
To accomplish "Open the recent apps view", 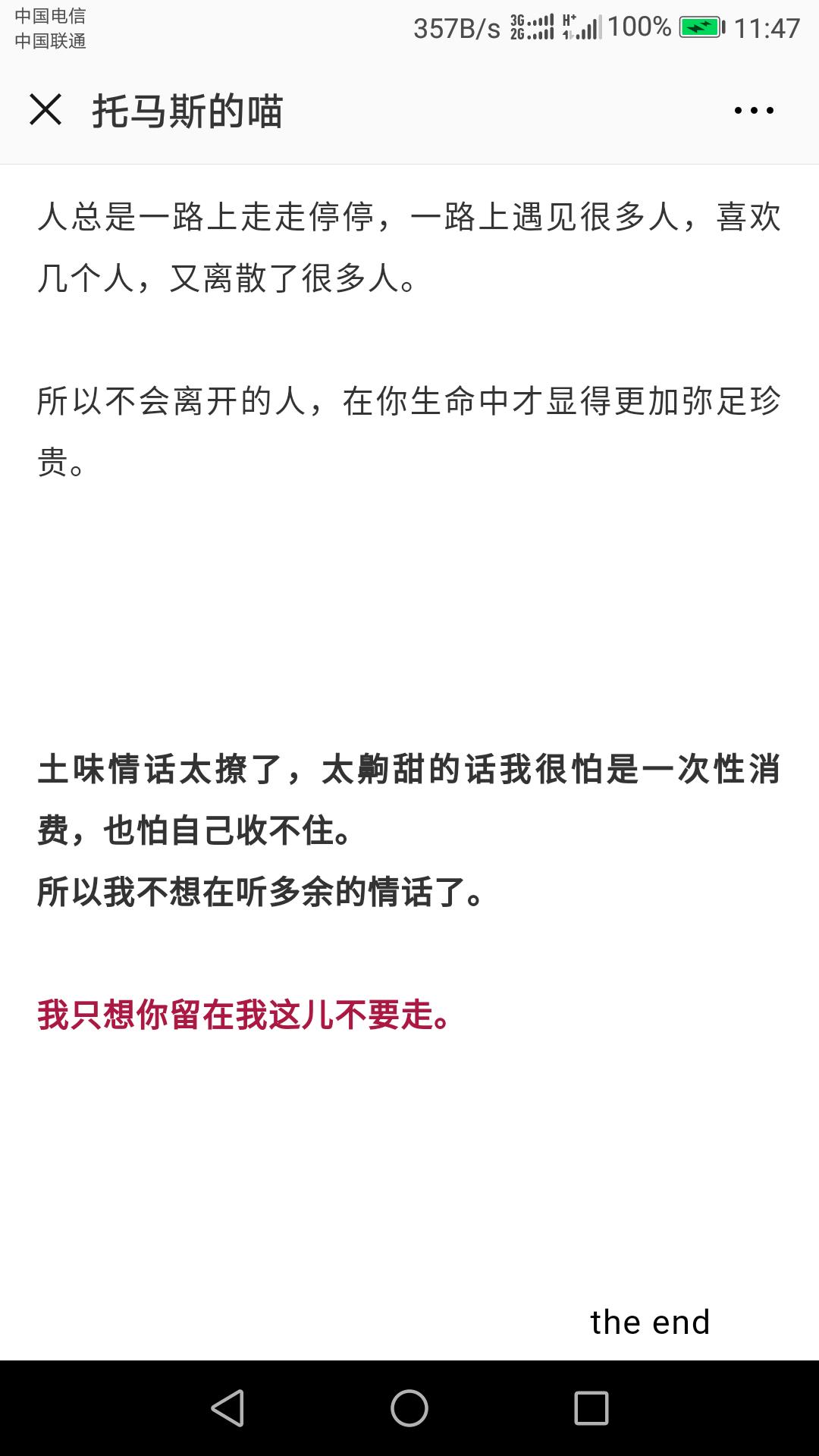I will click(591, 1408).
